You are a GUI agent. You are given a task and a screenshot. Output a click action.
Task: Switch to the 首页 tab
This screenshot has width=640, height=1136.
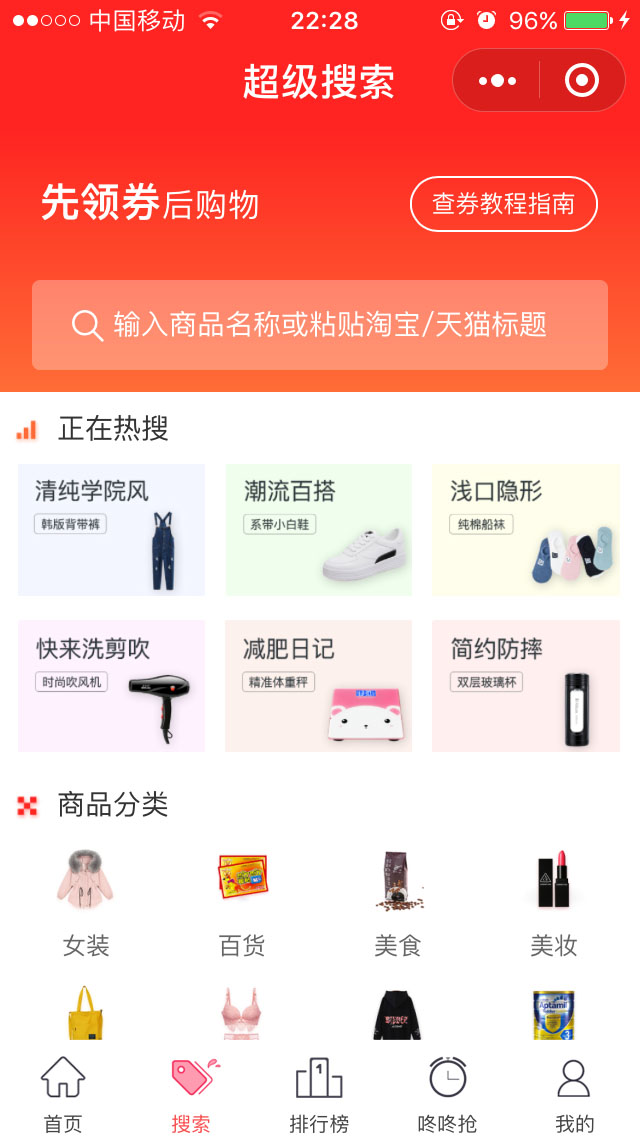coord(63,1094)
